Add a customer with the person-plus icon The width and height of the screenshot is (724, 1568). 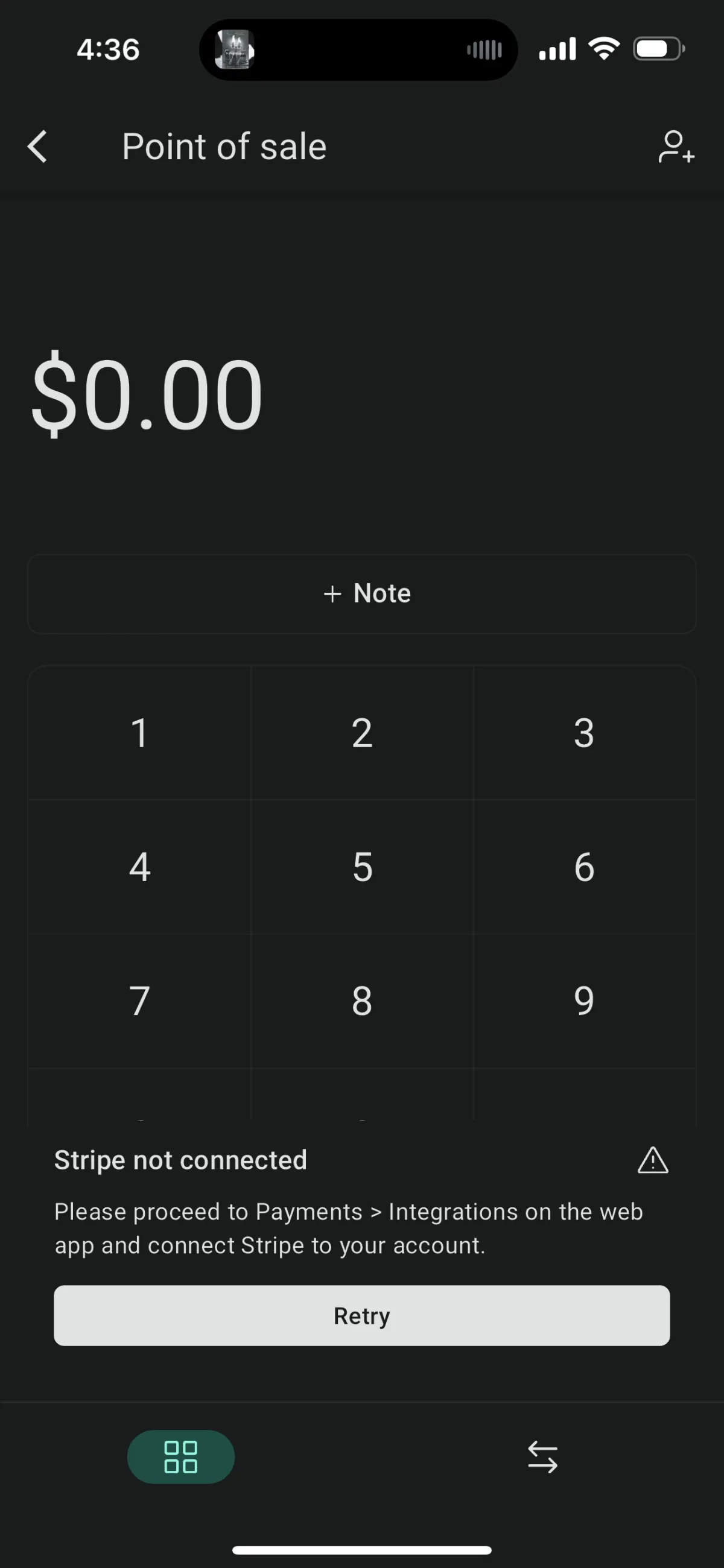(x=676, y=147)
